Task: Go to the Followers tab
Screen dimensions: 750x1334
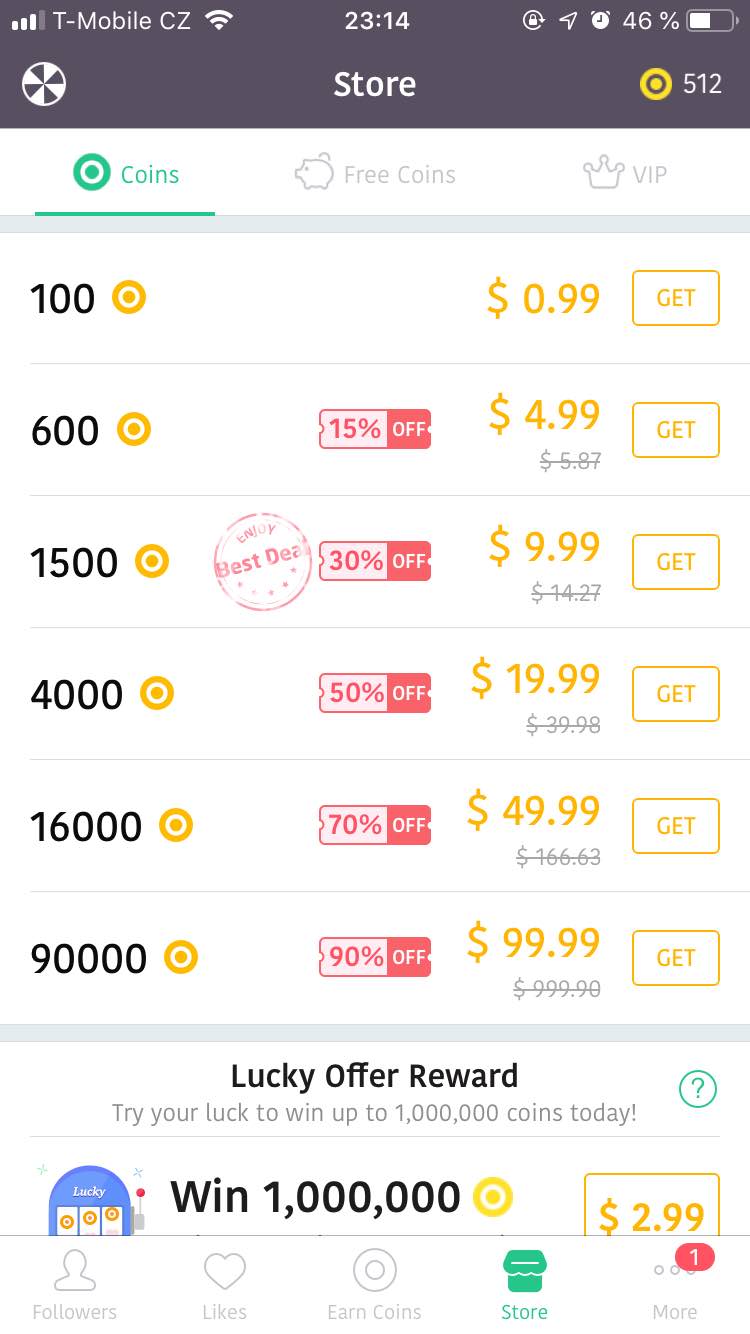Action: [x=75, y=1285]
